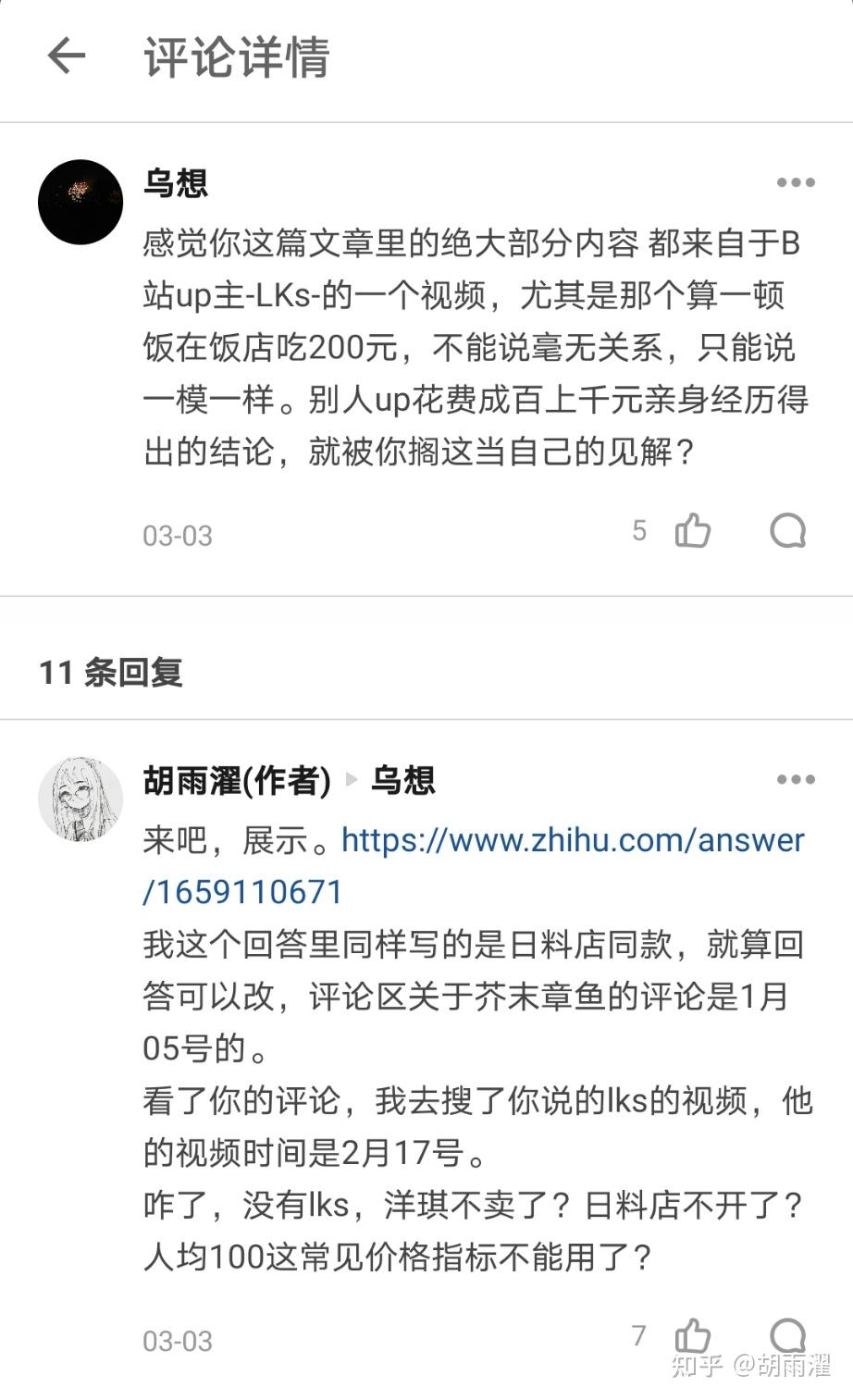
Task: Like 乌想's comment
Action: (x=692, y=530)
